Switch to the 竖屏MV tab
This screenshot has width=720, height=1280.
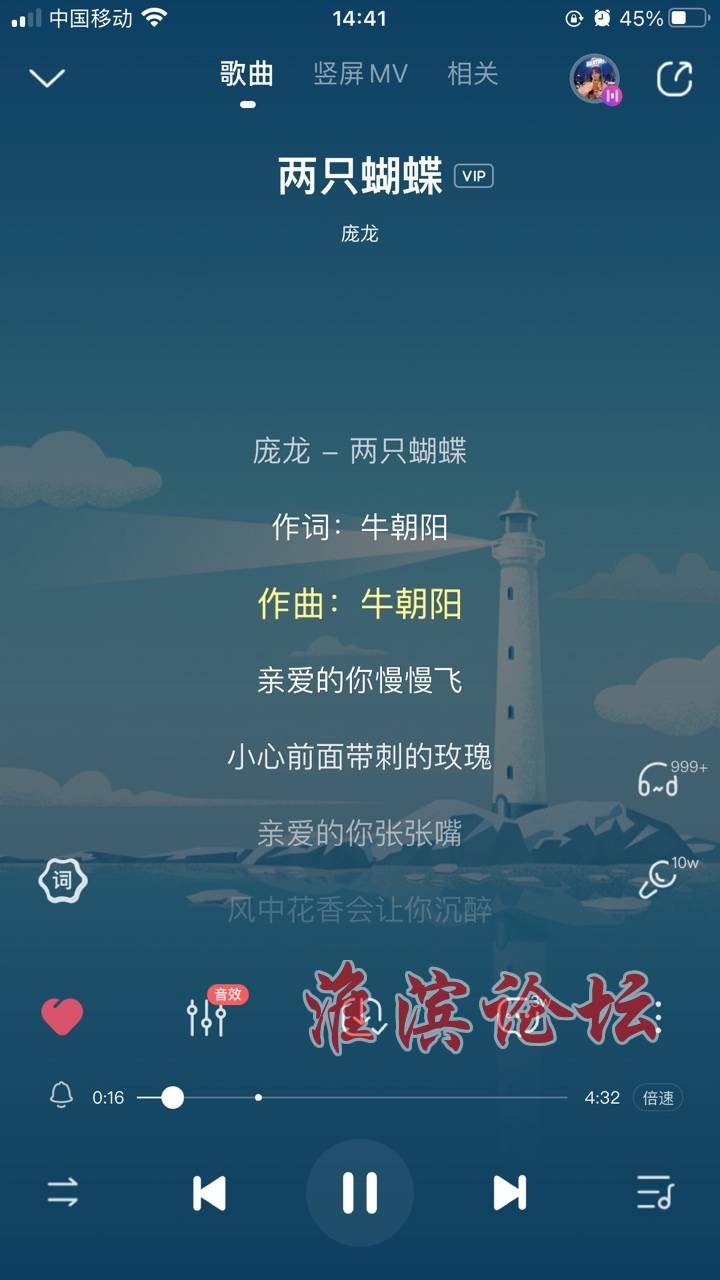click(x=359, y=74)
